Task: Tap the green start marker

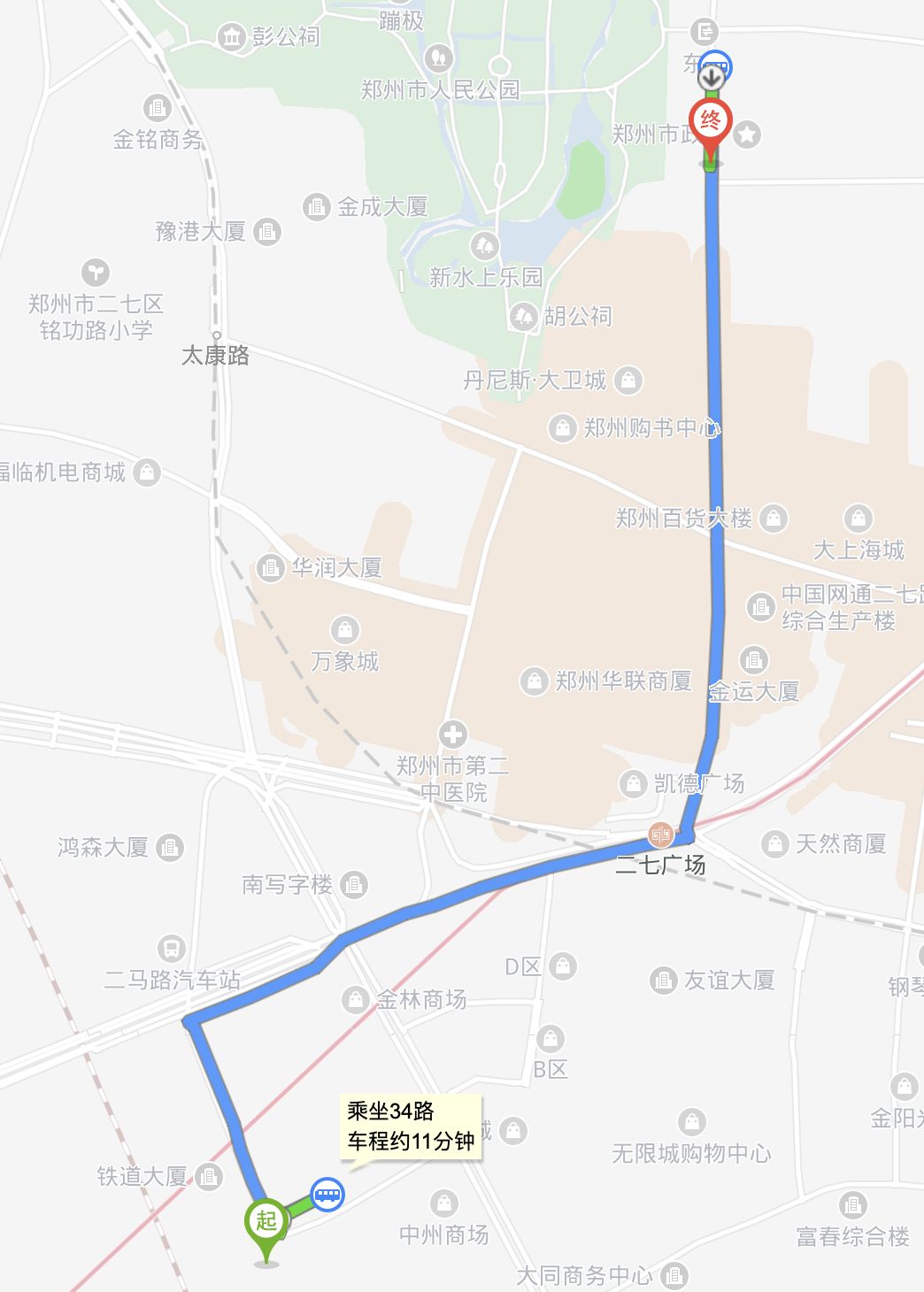Action: [x=266, y=1225]
